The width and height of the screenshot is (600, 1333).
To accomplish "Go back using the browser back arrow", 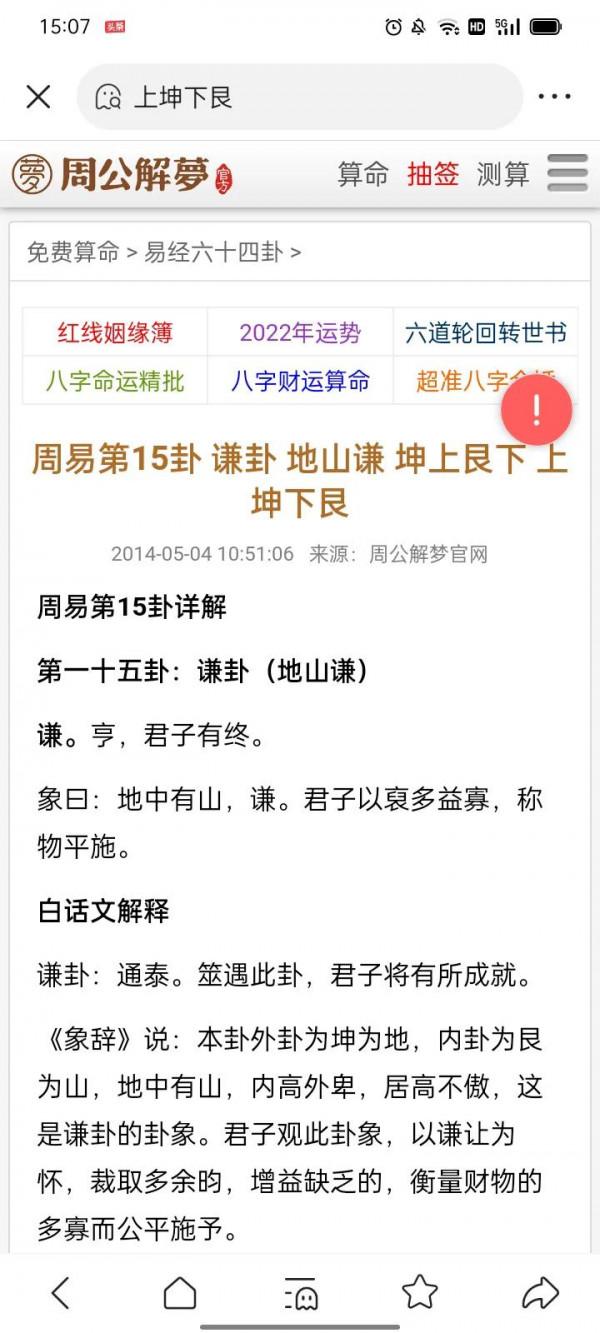I will point(60,1293).
